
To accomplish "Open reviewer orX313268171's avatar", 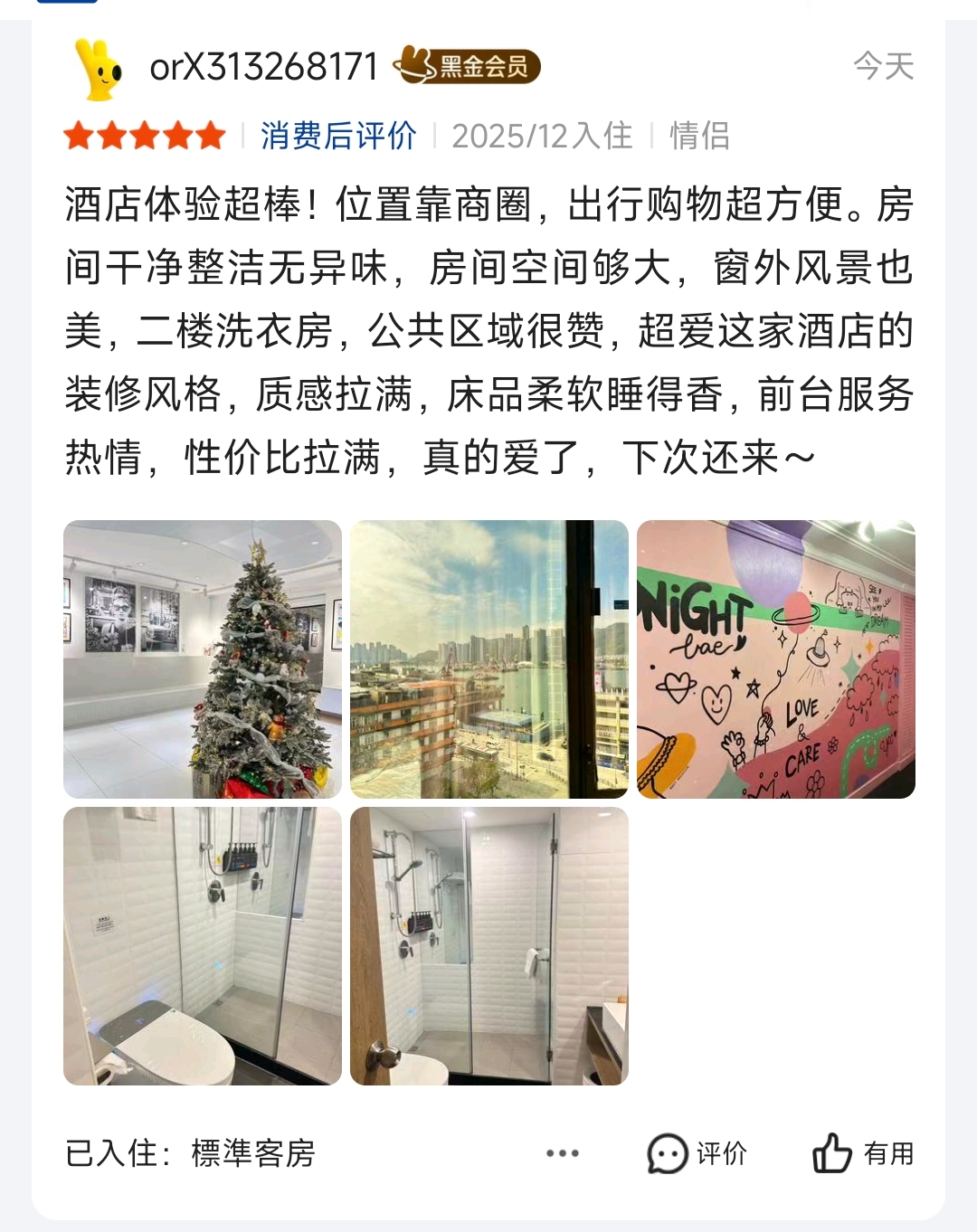I will [99, 69].
